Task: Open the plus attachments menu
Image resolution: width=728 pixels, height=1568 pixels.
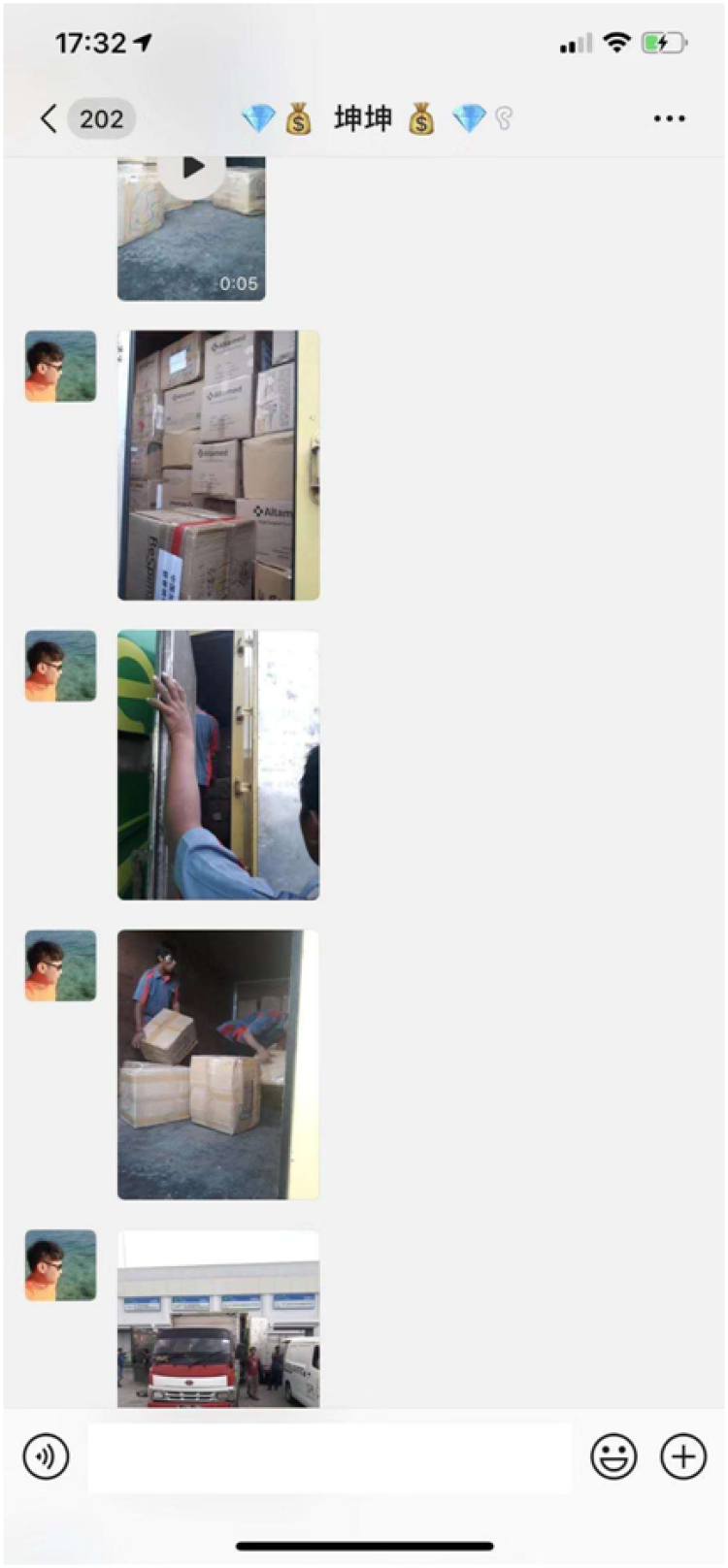Action: (683, 1456)
